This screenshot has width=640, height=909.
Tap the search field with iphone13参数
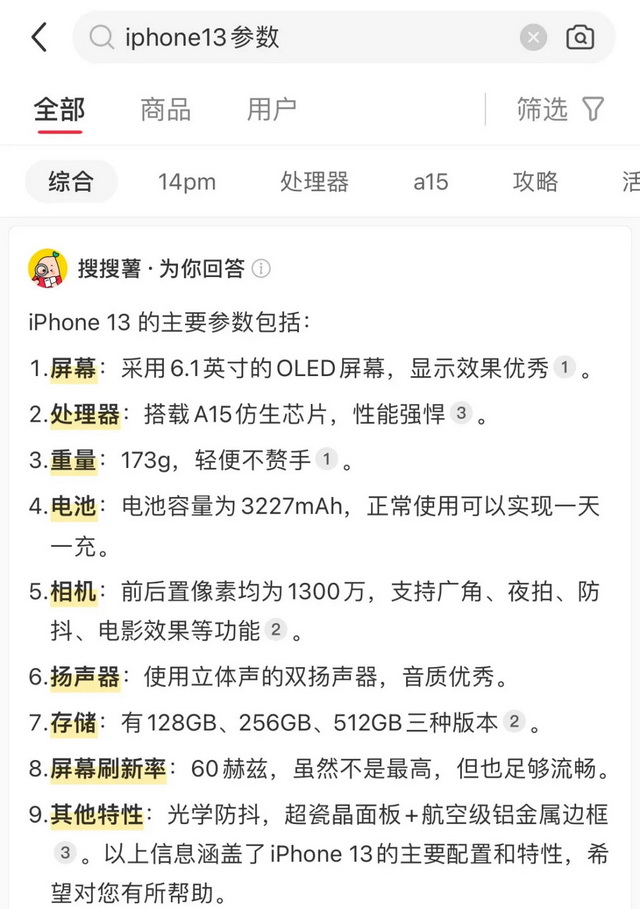point(300,38)
